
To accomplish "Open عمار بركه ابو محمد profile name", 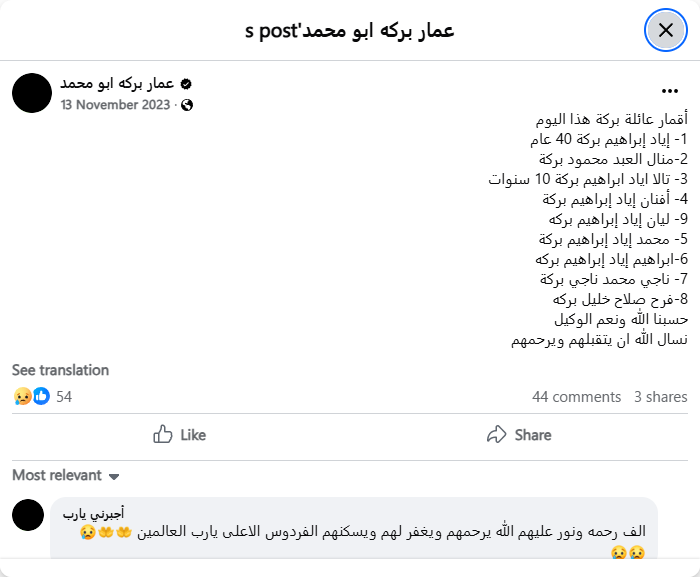I will click(x=117, y=83).
